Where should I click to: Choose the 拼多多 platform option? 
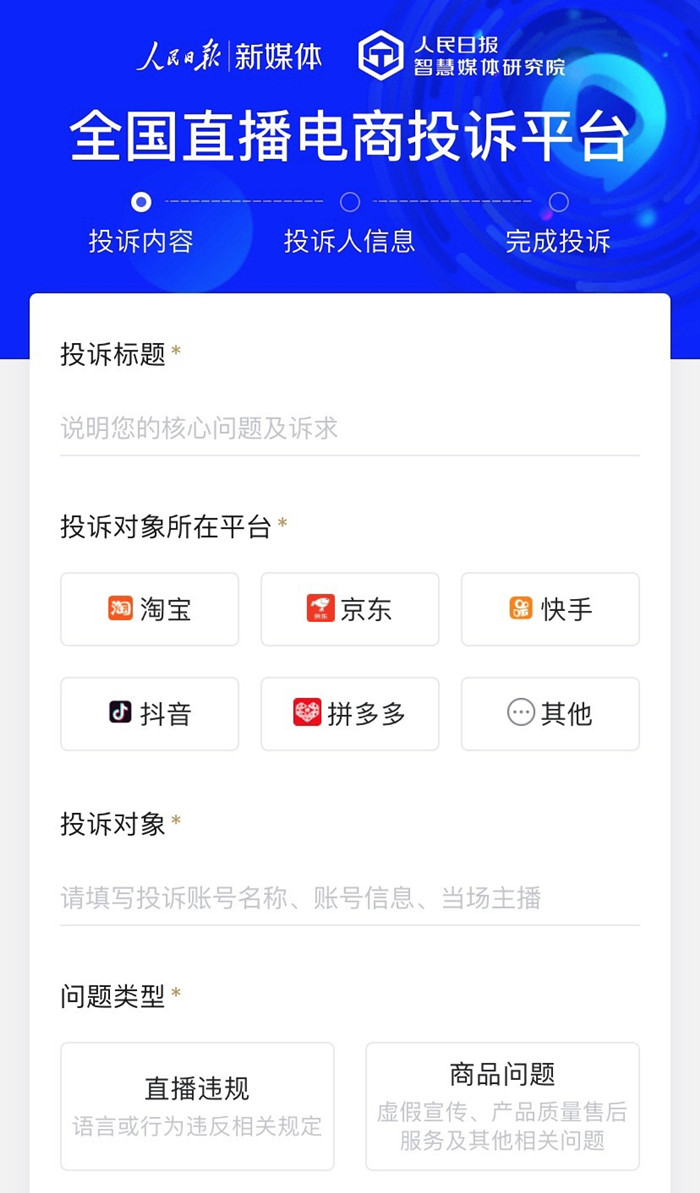coord(350,714)
